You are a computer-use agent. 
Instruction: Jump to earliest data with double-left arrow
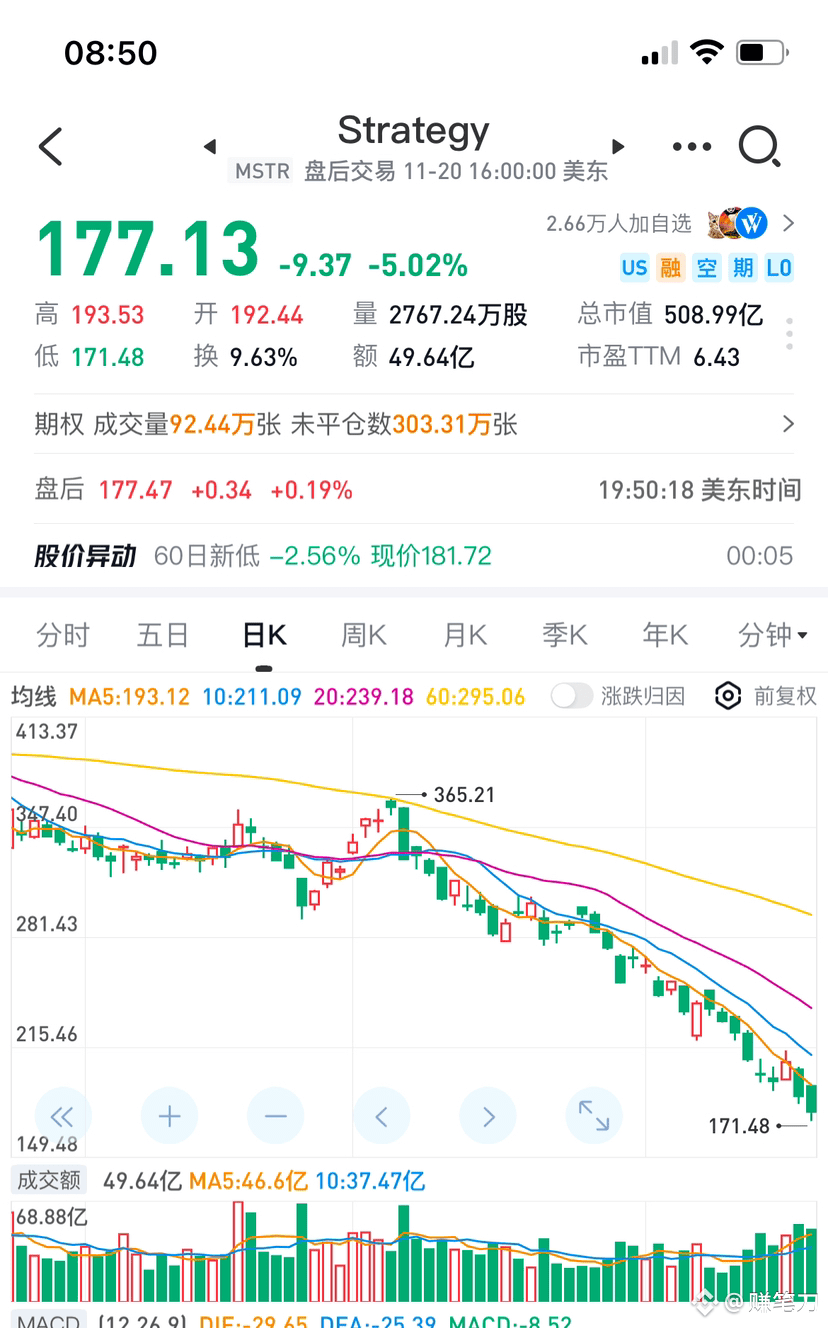62,1116
